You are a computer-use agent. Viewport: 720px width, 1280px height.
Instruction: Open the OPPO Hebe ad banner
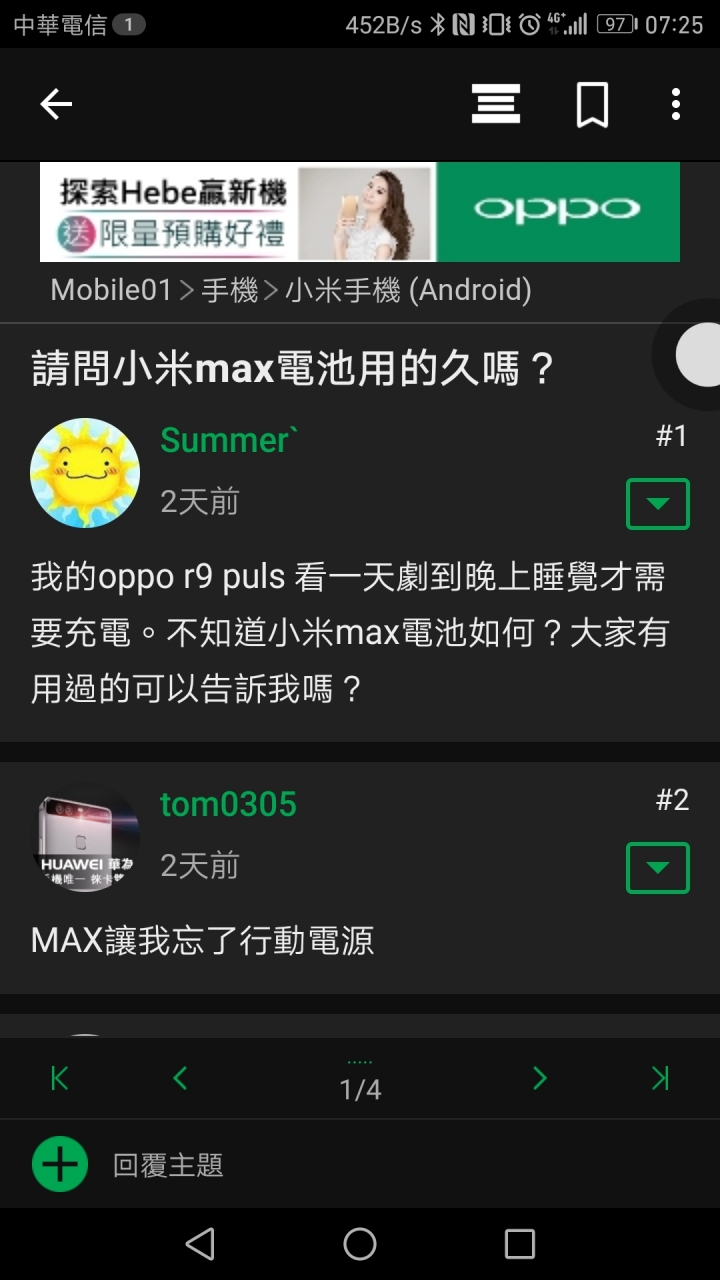[360, 211]
